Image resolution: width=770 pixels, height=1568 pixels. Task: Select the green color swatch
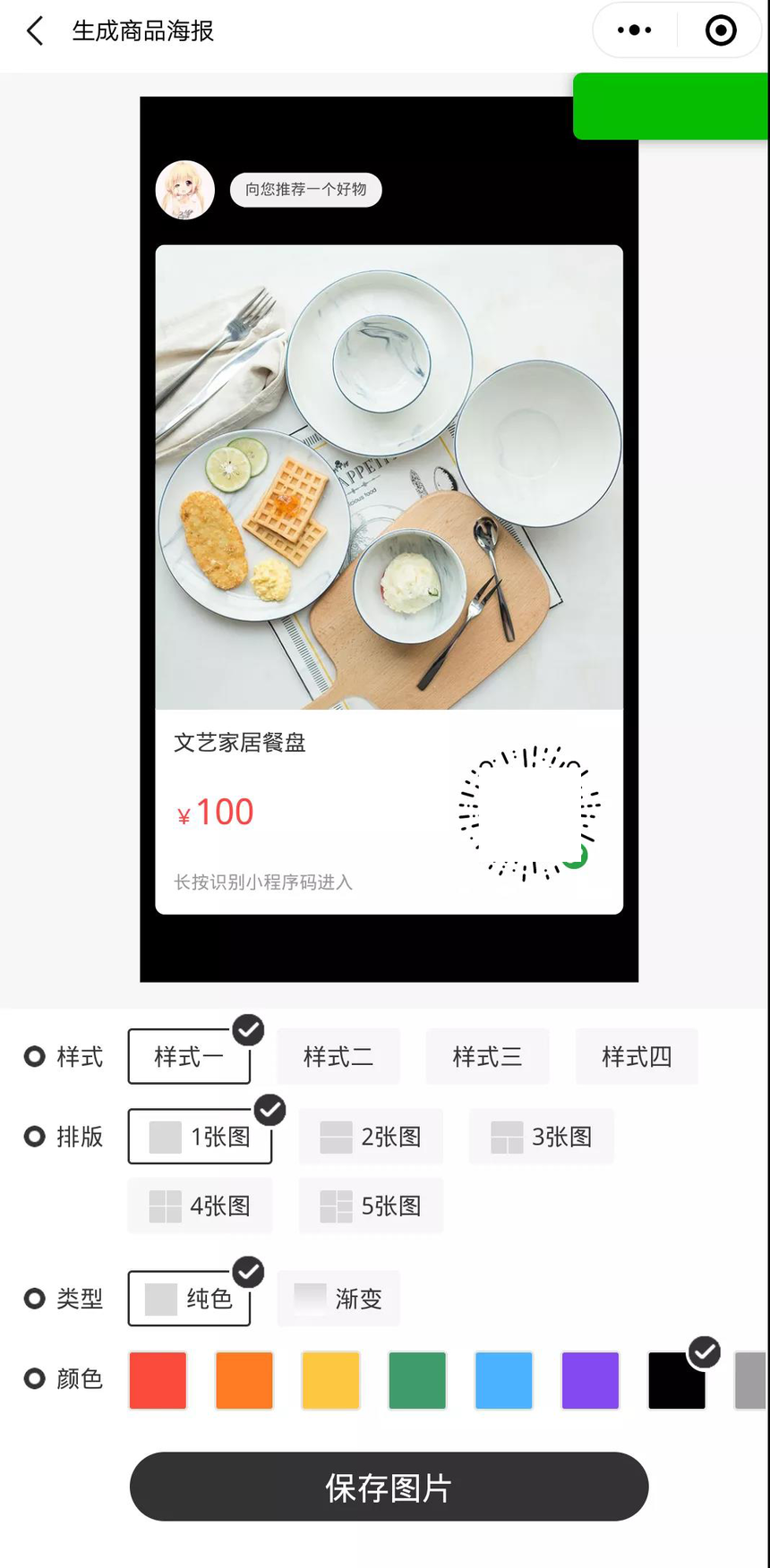point(417,1380)
